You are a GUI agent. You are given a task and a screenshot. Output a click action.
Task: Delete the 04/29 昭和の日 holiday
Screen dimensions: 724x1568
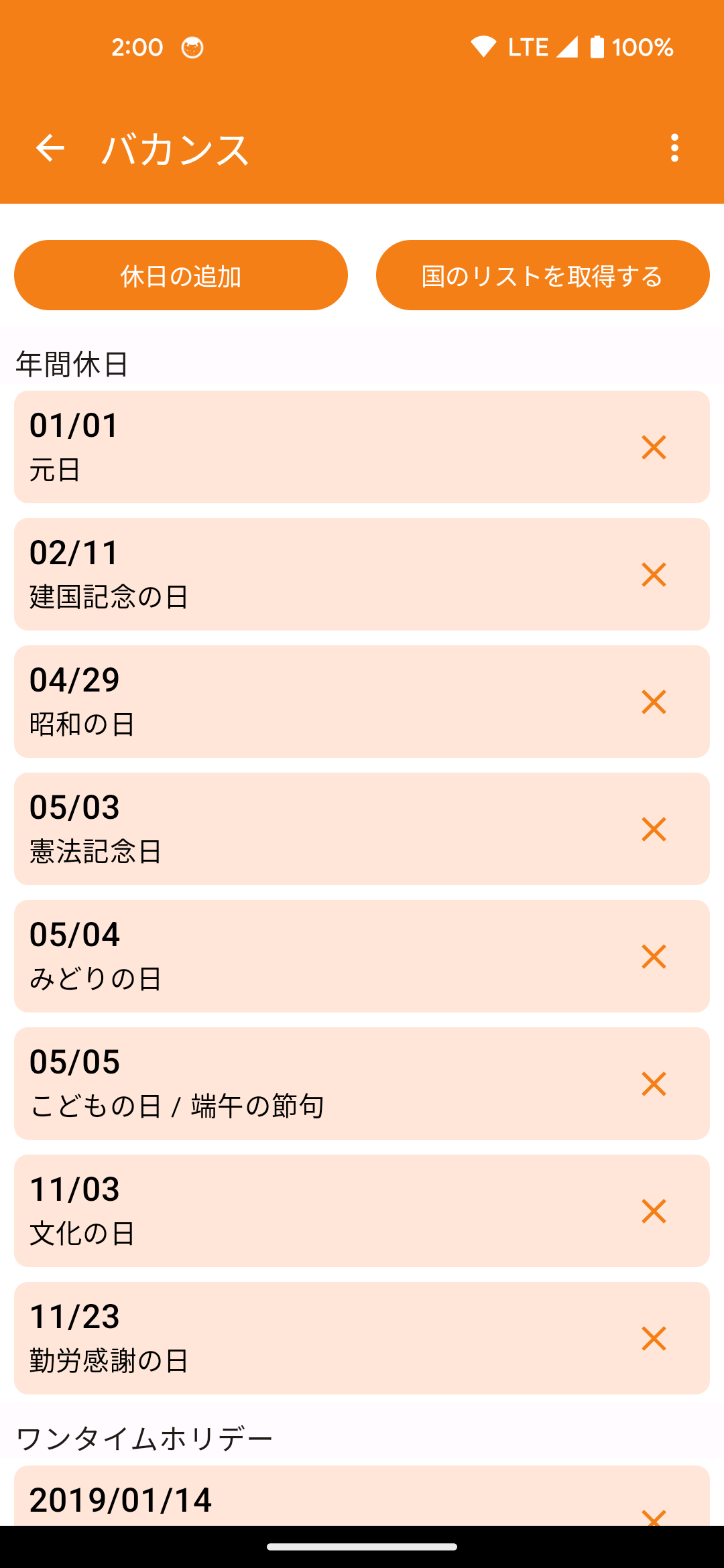coord(654,702)
